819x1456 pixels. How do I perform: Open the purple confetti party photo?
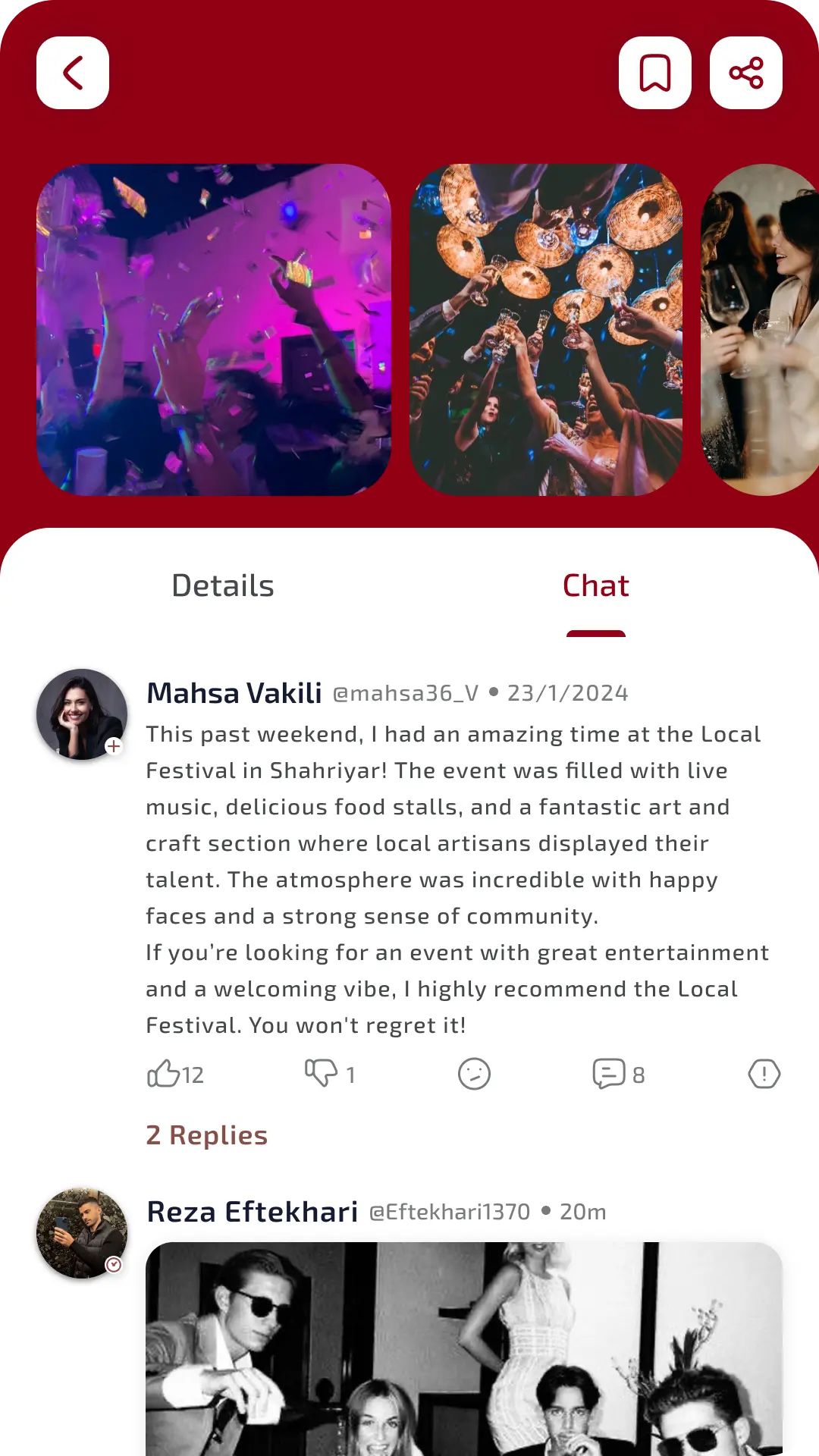point(214,330)
